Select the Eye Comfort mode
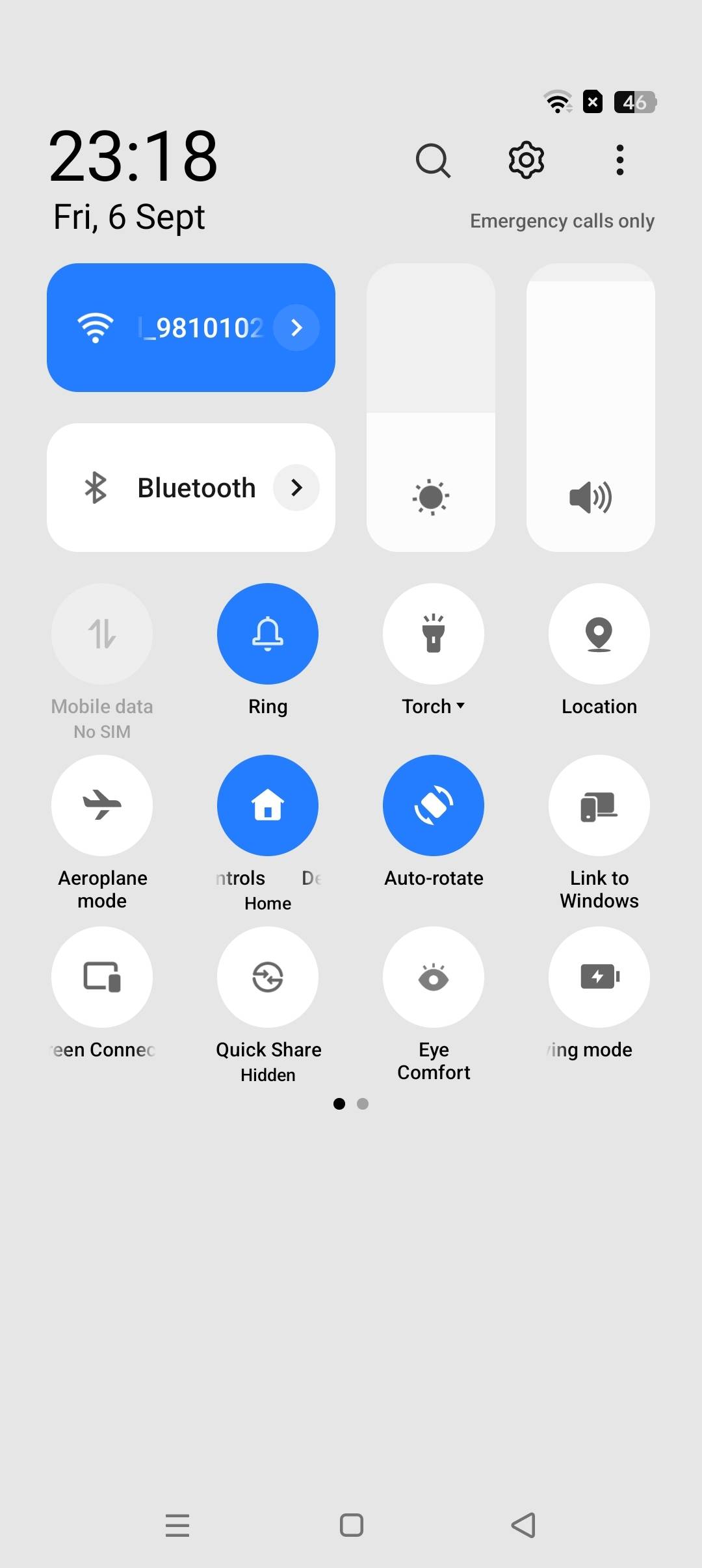702x1568 pixels. click(x=433, y=977)
